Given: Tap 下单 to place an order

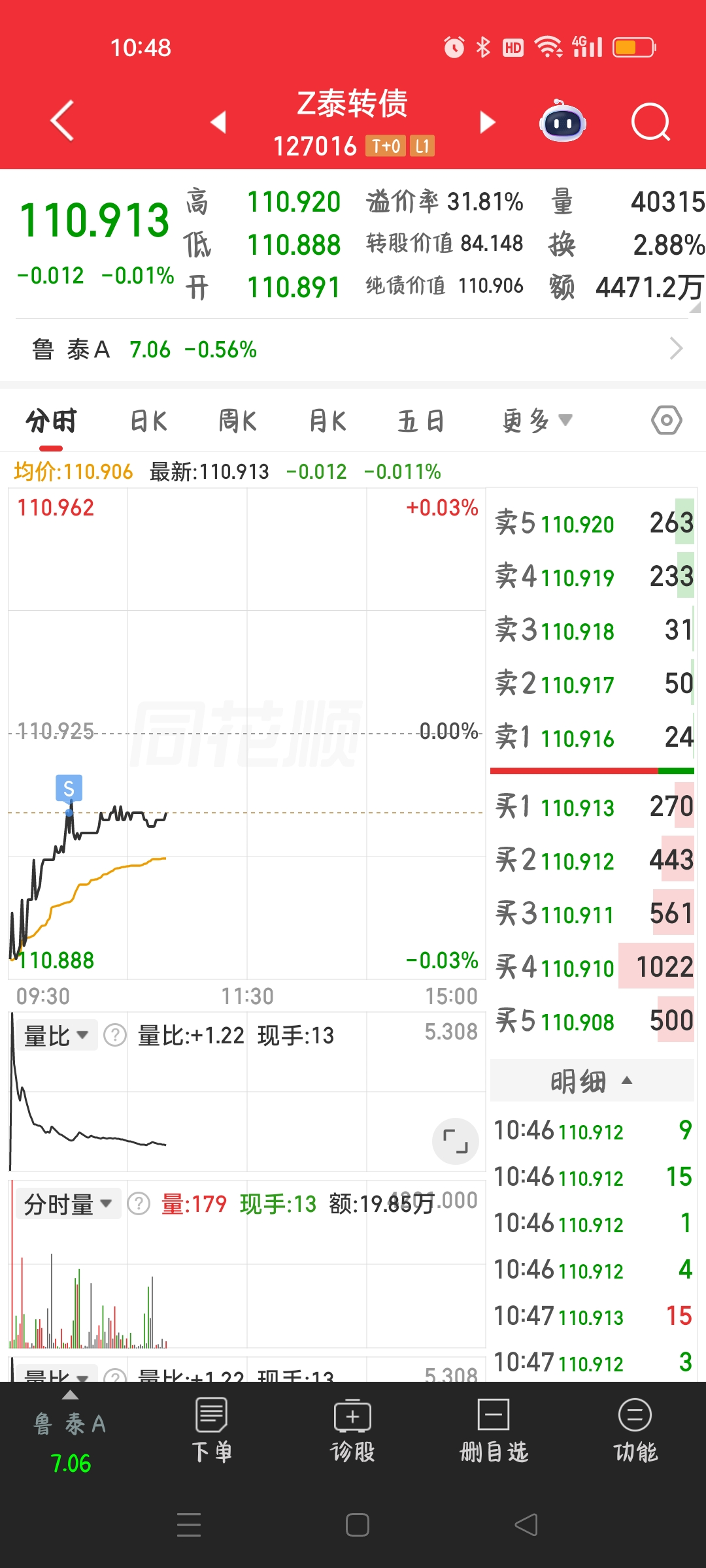Looking at the screenshot, I should 211,1431.
